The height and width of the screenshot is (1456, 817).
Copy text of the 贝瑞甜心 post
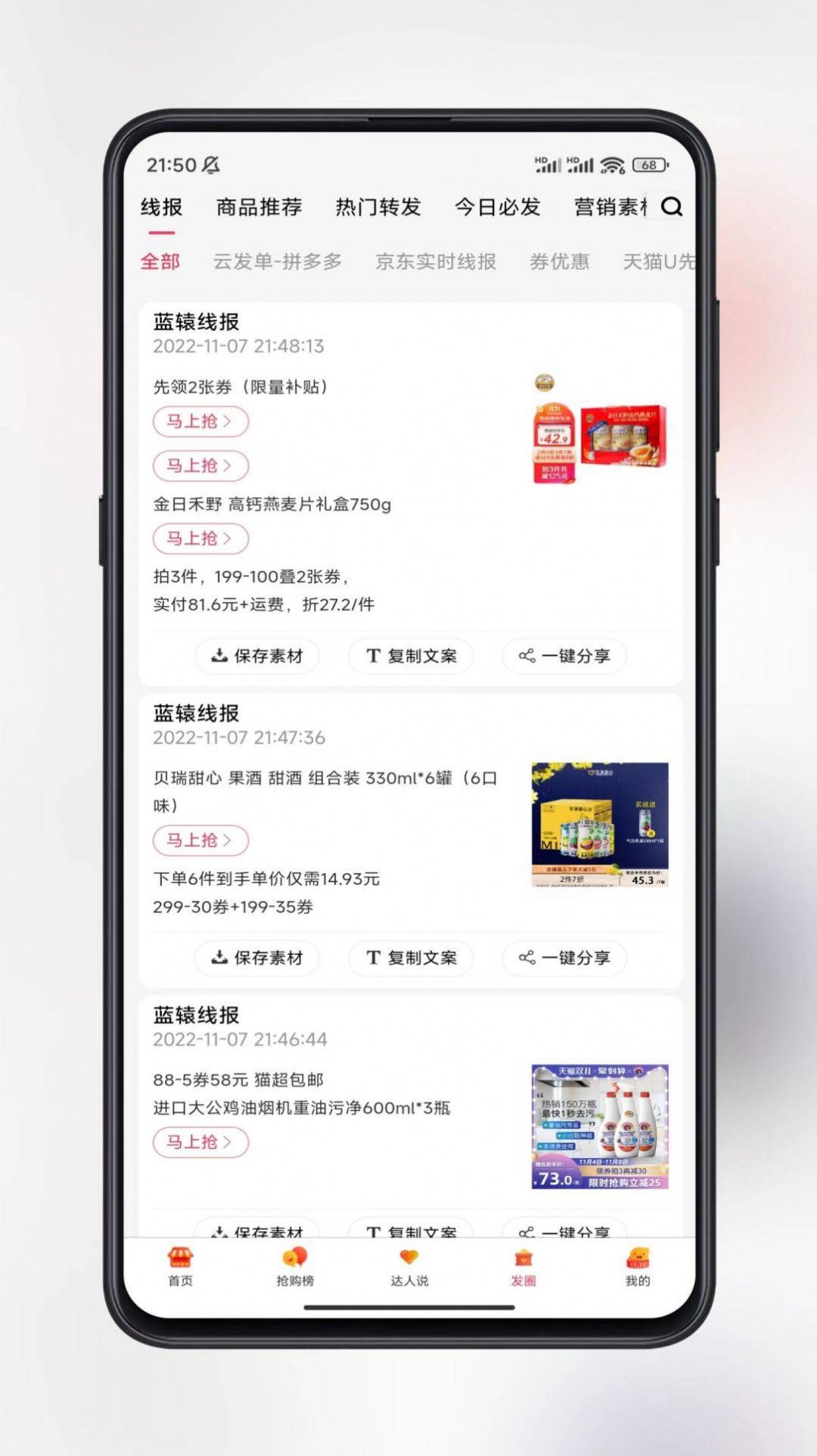(x=411, y=958)
